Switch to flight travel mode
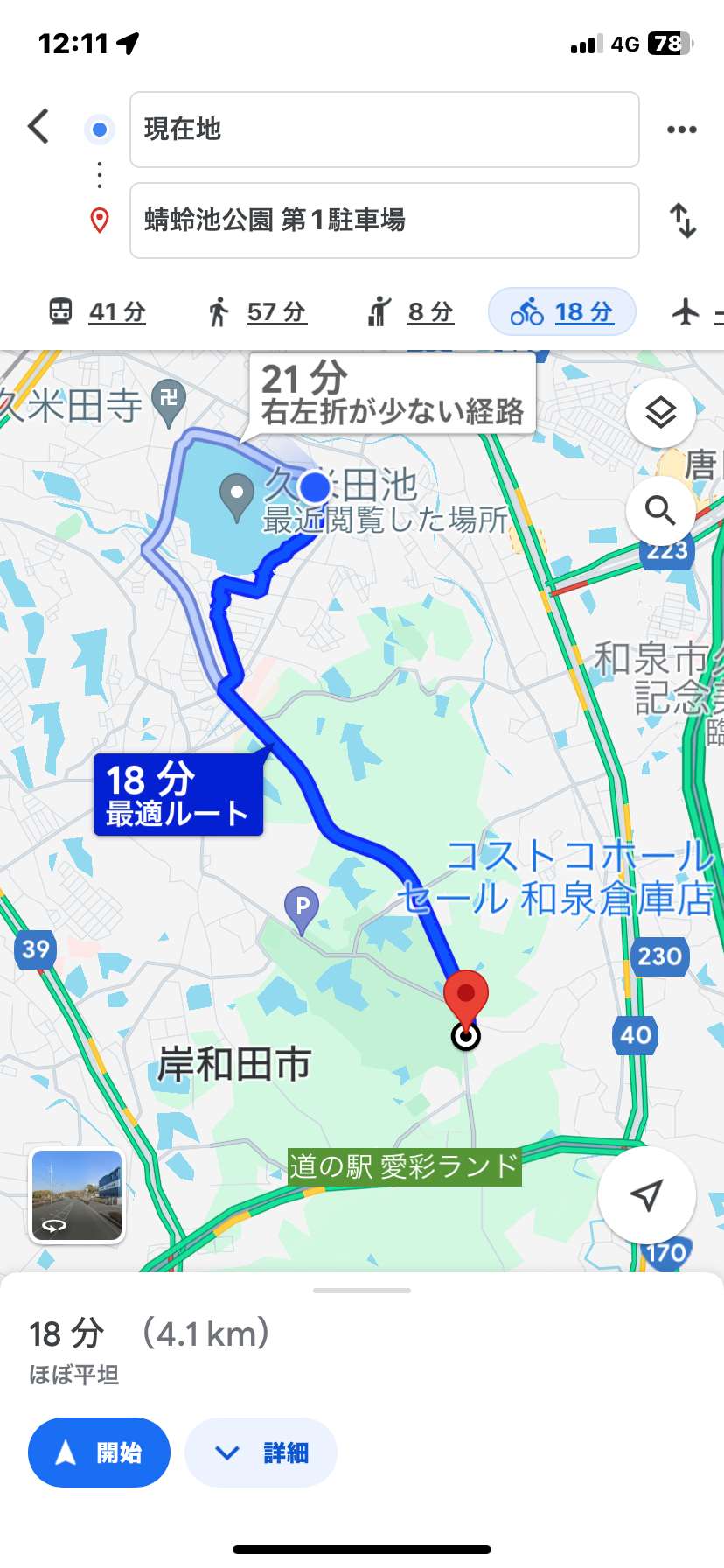 (697, 311)
